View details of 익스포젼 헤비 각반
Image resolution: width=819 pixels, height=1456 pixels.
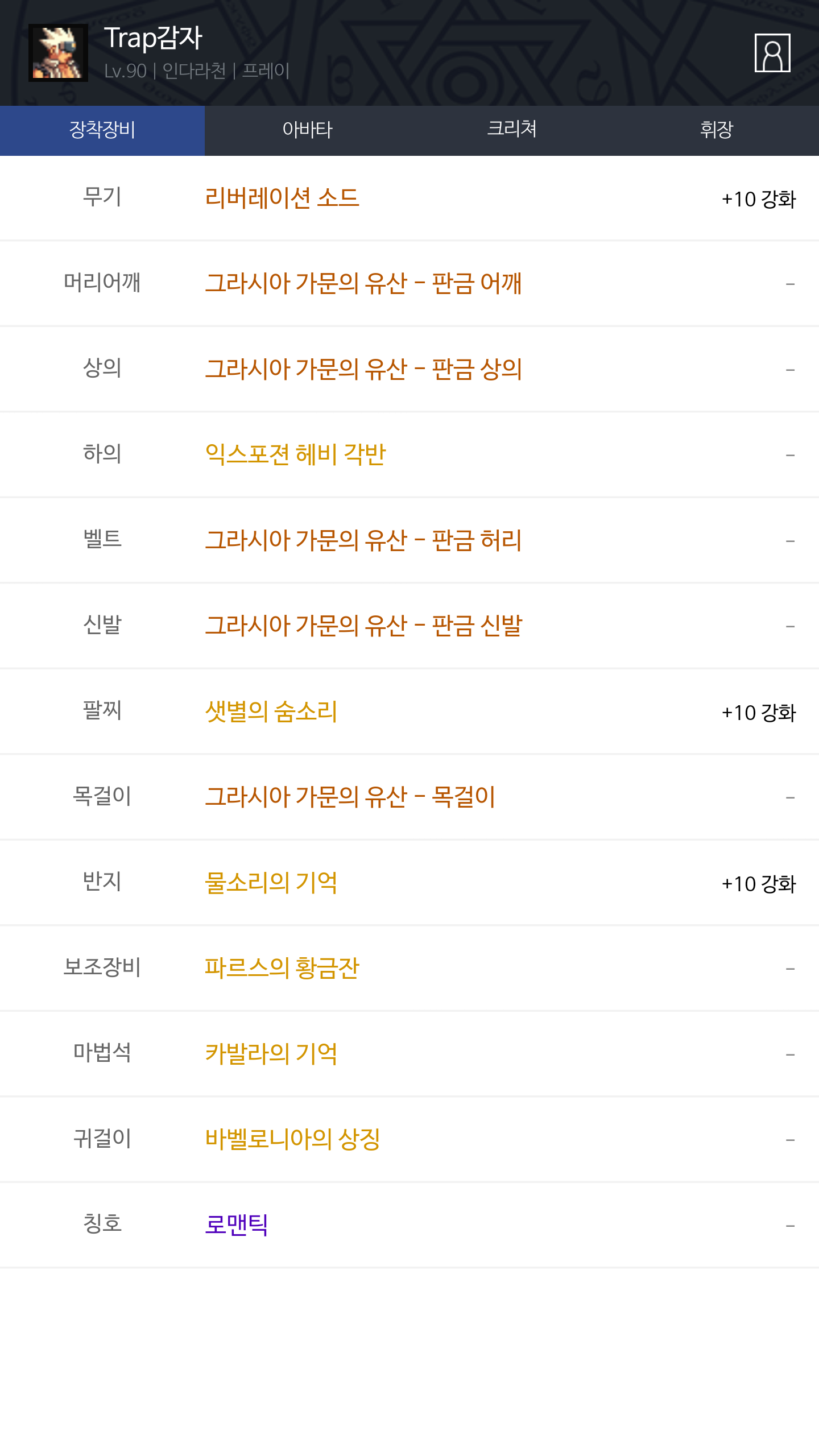coord(295,455)
